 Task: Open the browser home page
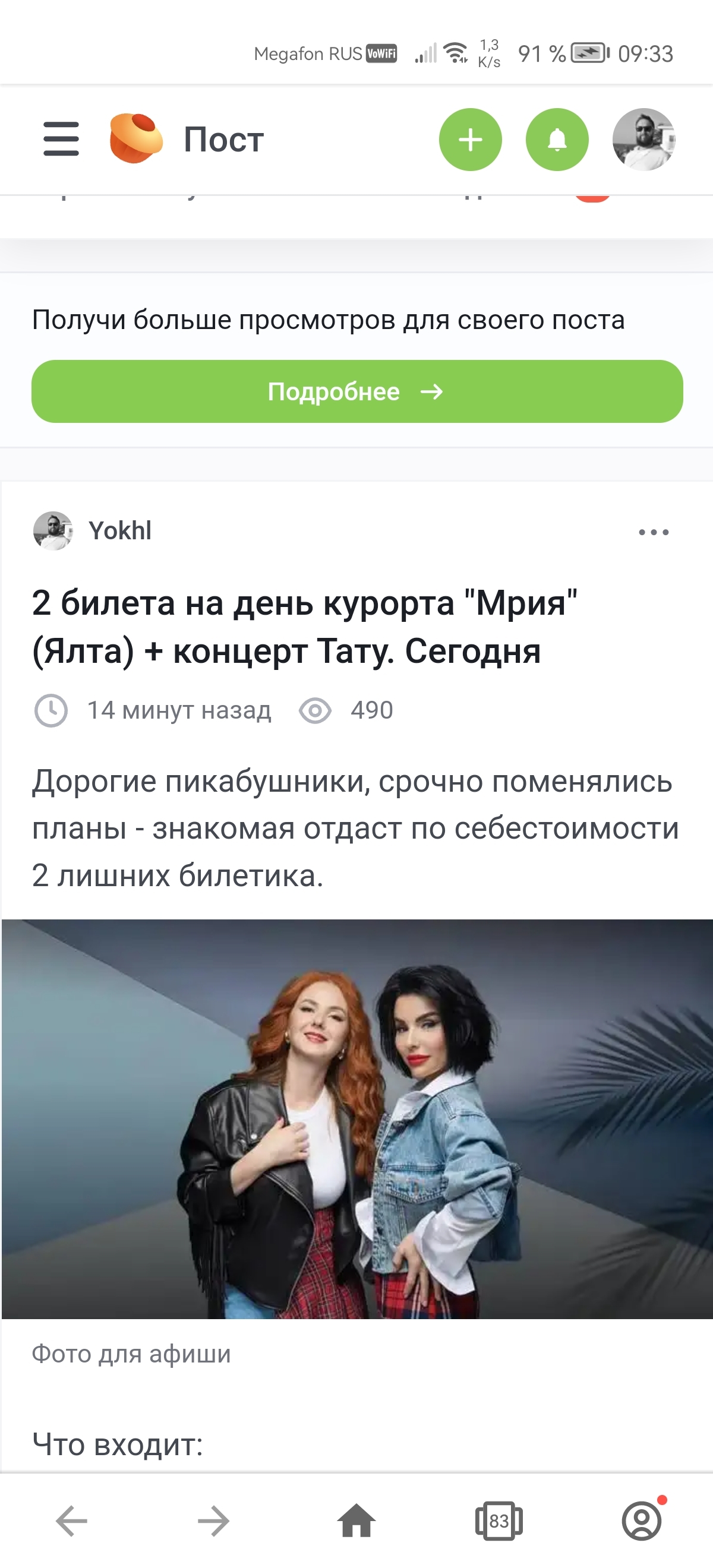pos(356,1521)
